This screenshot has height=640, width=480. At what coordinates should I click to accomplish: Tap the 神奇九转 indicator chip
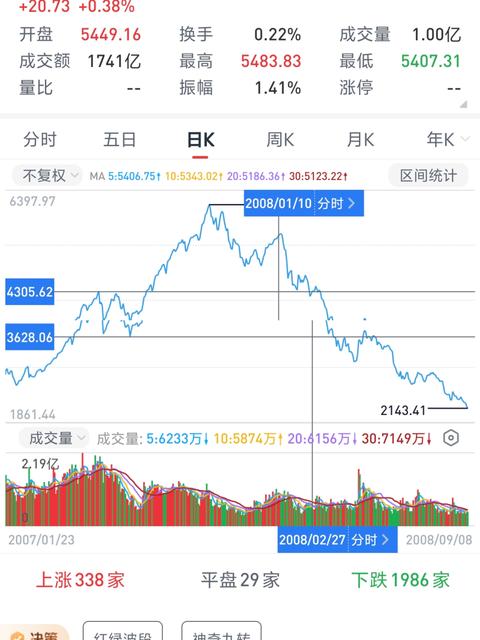point(221,631)
